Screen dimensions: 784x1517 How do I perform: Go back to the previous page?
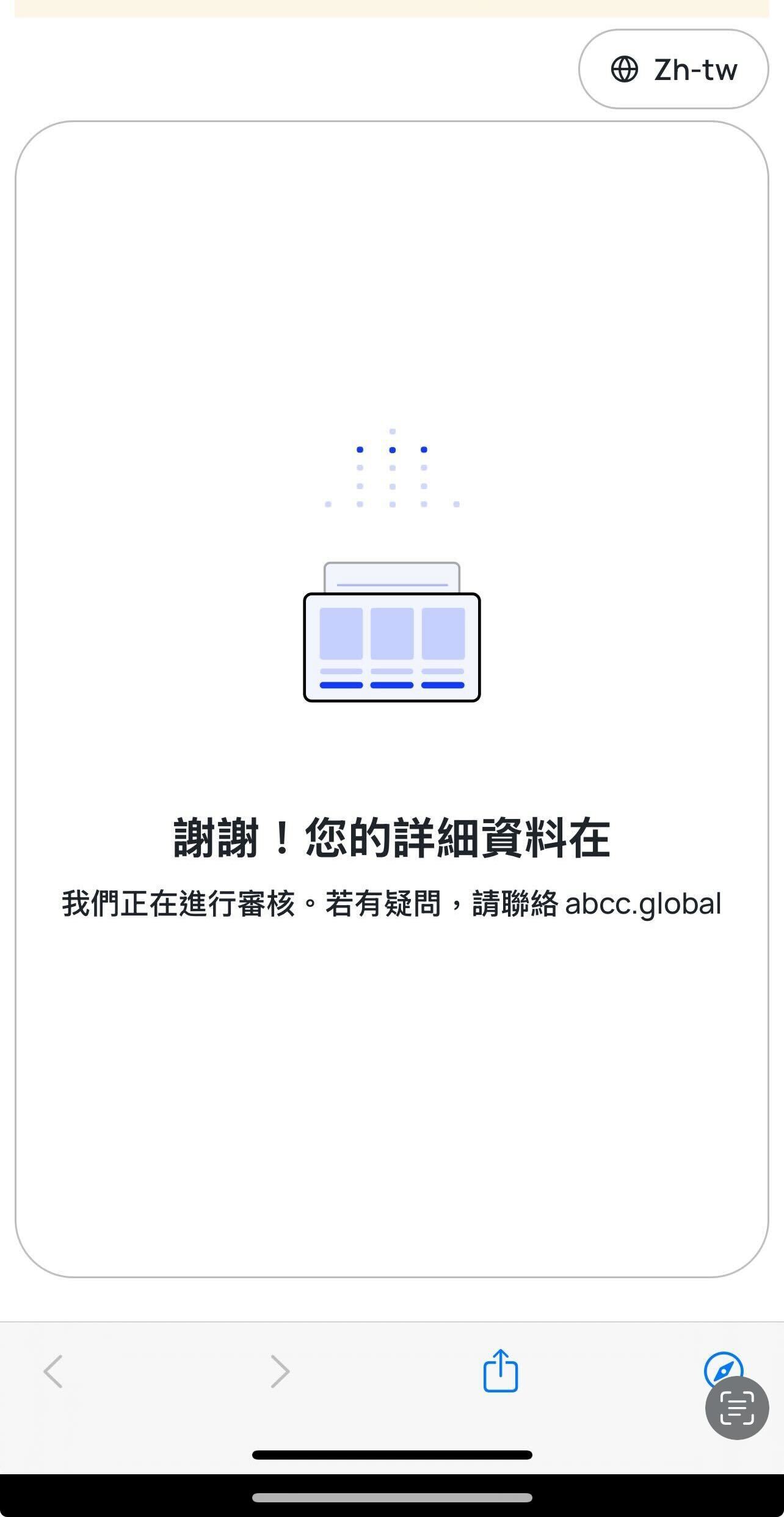click(x=53, y=1371)
